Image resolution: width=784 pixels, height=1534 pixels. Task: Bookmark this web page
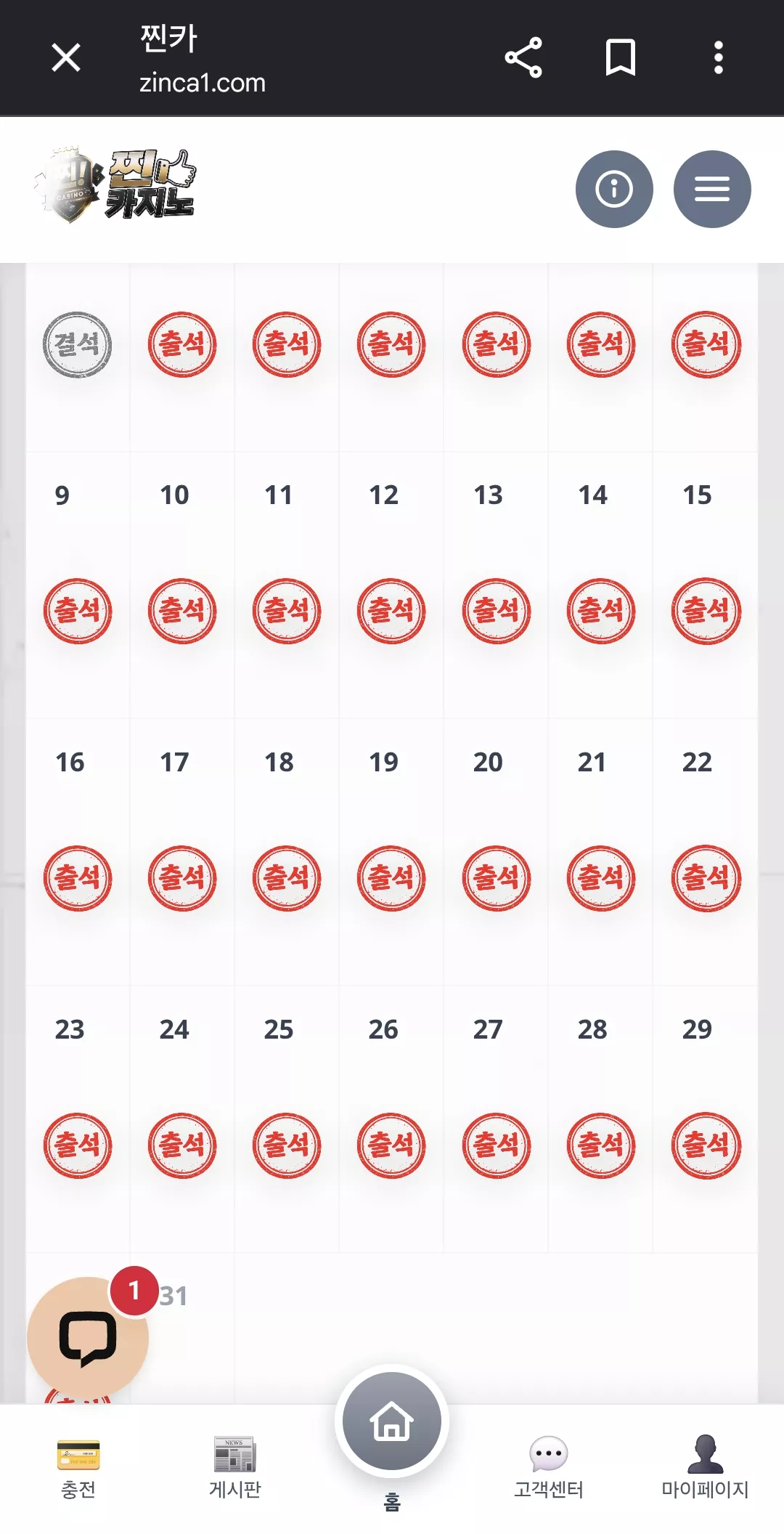tap(621, 57)
